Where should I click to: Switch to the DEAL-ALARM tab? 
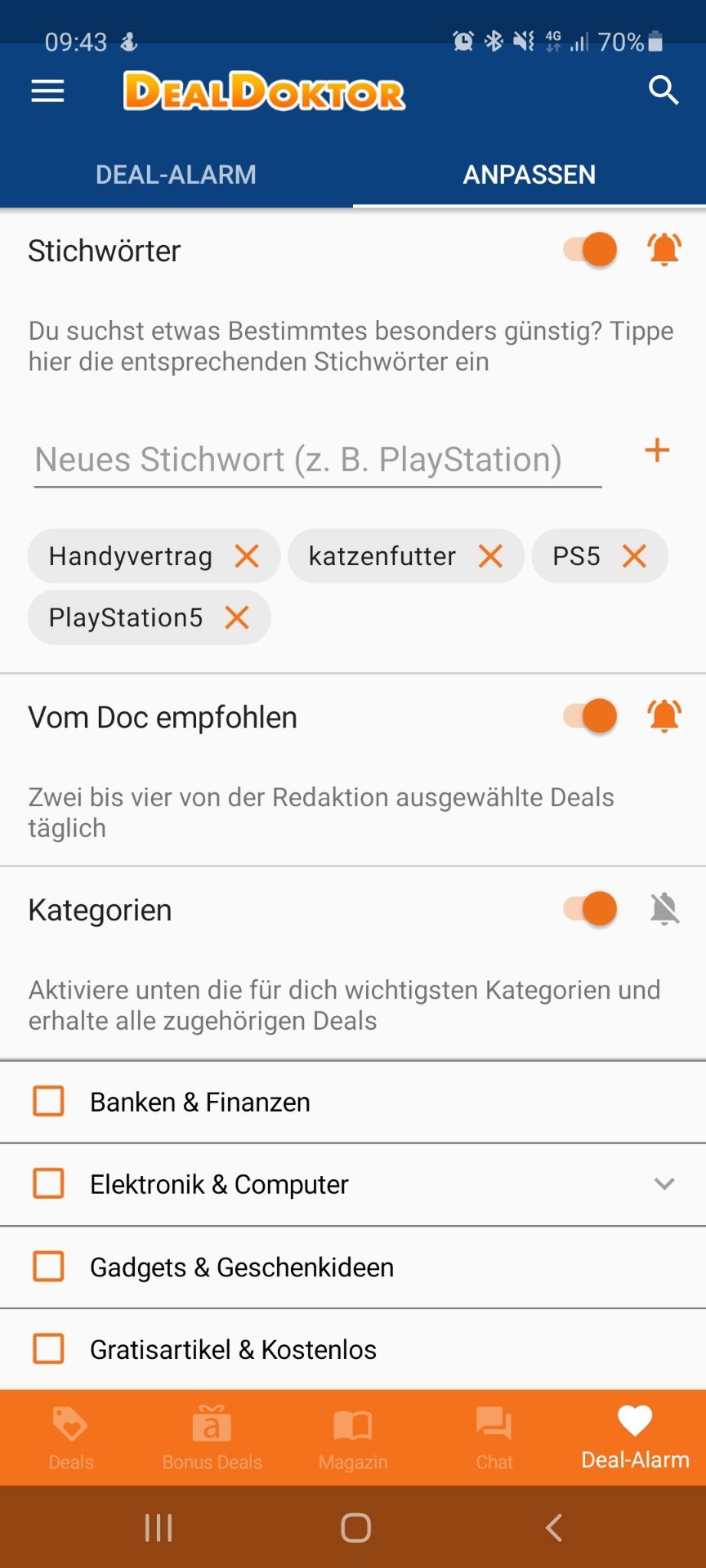click(176, 174)
